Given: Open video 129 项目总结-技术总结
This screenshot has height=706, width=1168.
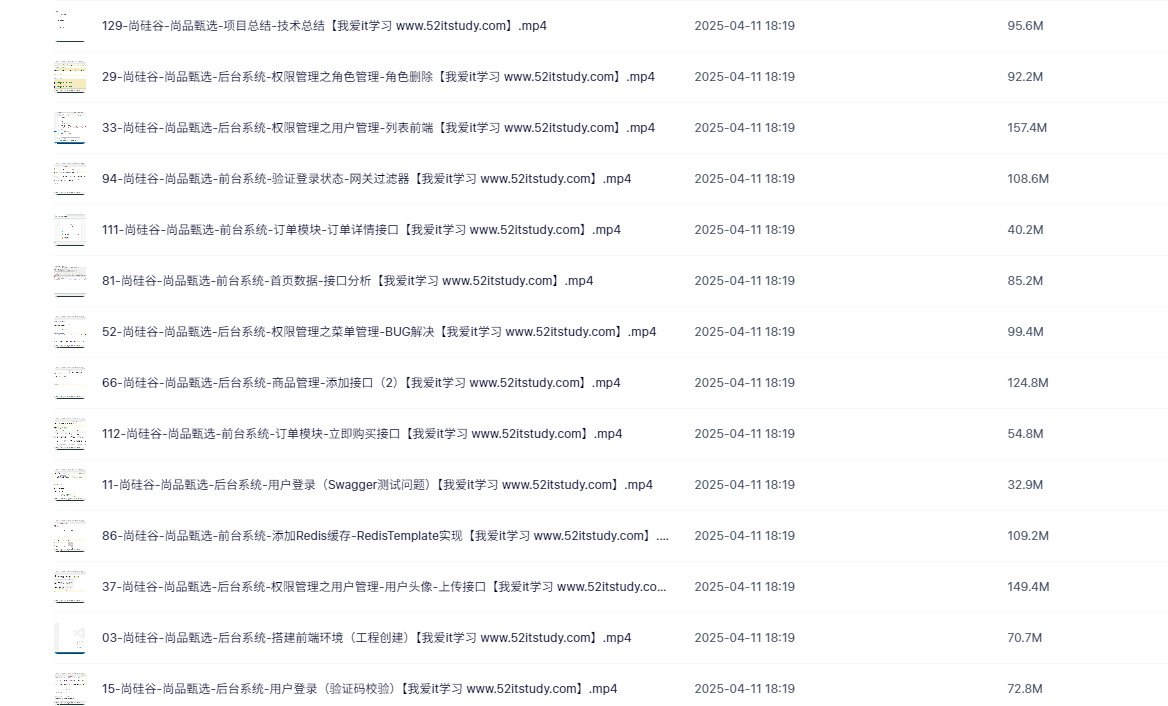Looking at the screenshot, I should pyautogui.click(x=324, y=26).
